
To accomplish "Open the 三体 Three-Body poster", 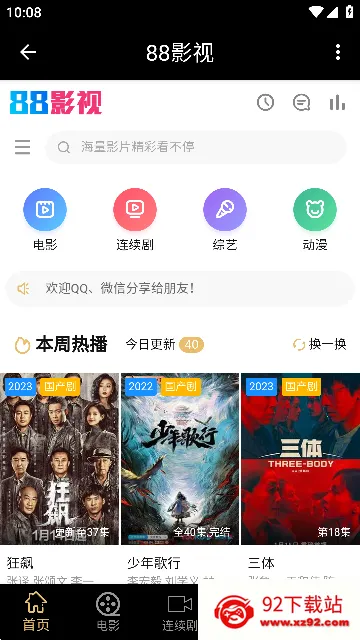I will [x=300, y=459].
